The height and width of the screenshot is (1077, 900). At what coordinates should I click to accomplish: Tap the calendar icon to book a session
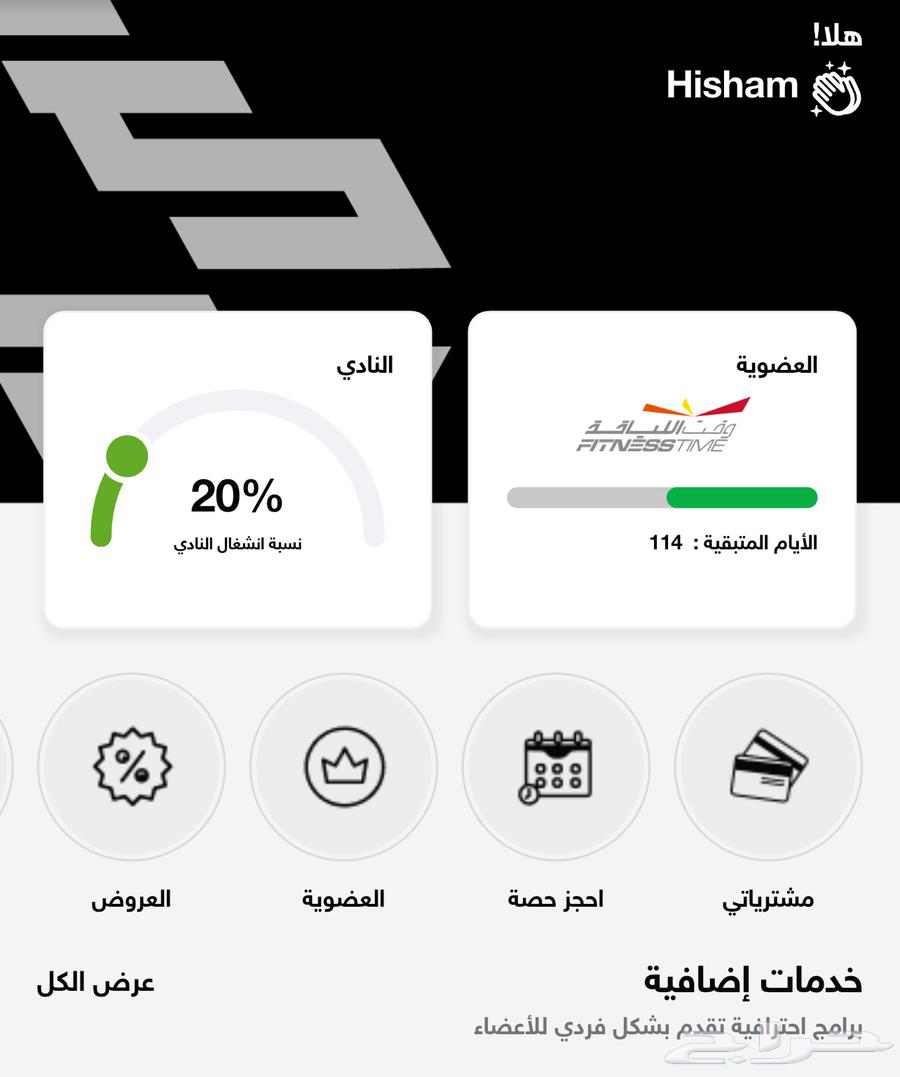[555, 766]
